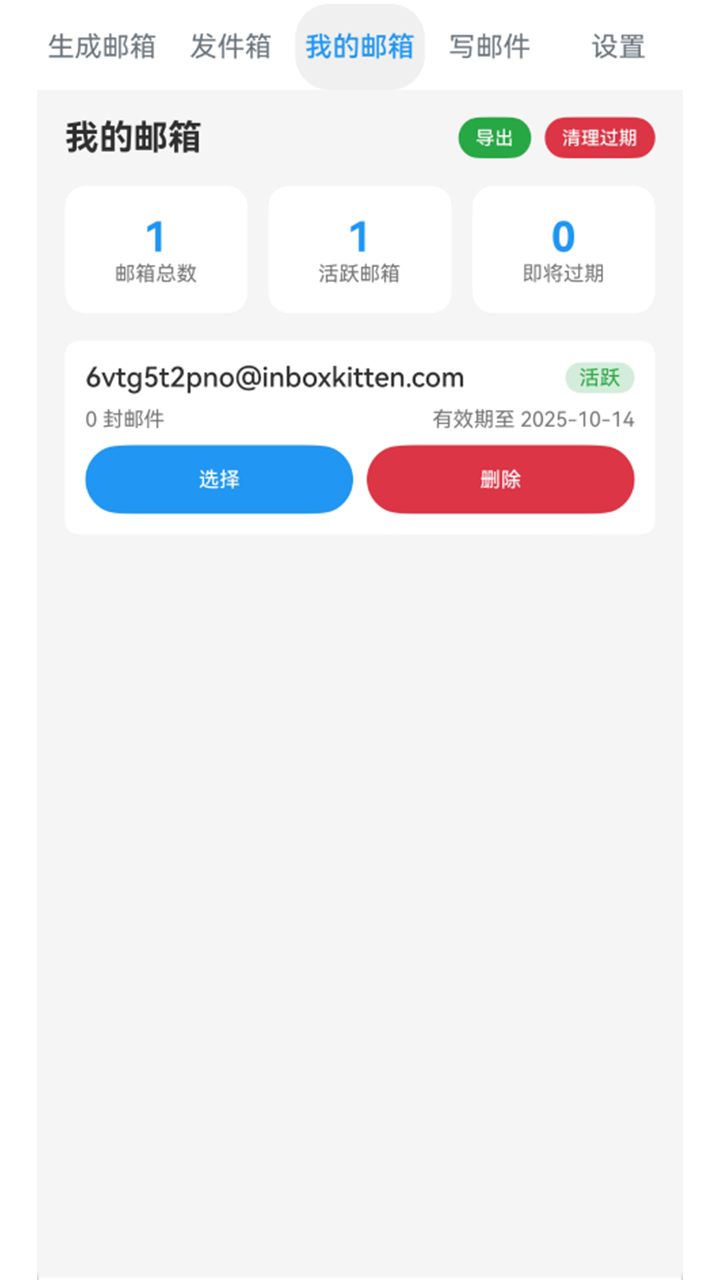Click the green 活跃 status badge
The image size is (720, 1280).
tap(601, 378)
